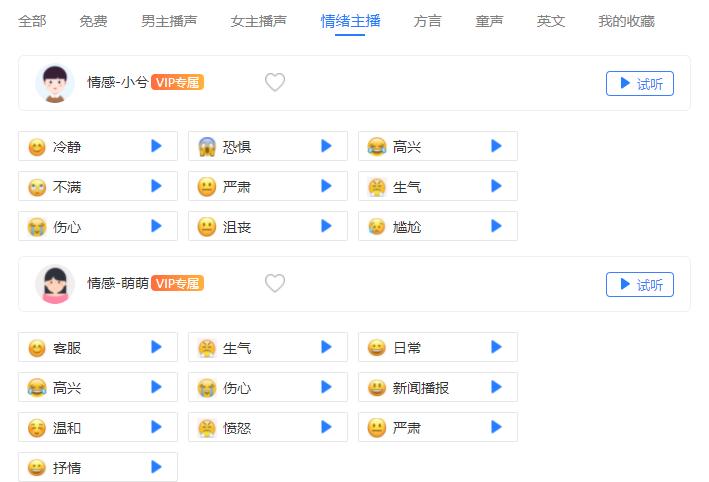Screen dimensions: 709x482
Task: Select the 童声 tab
Action: (x=489, y=20)
